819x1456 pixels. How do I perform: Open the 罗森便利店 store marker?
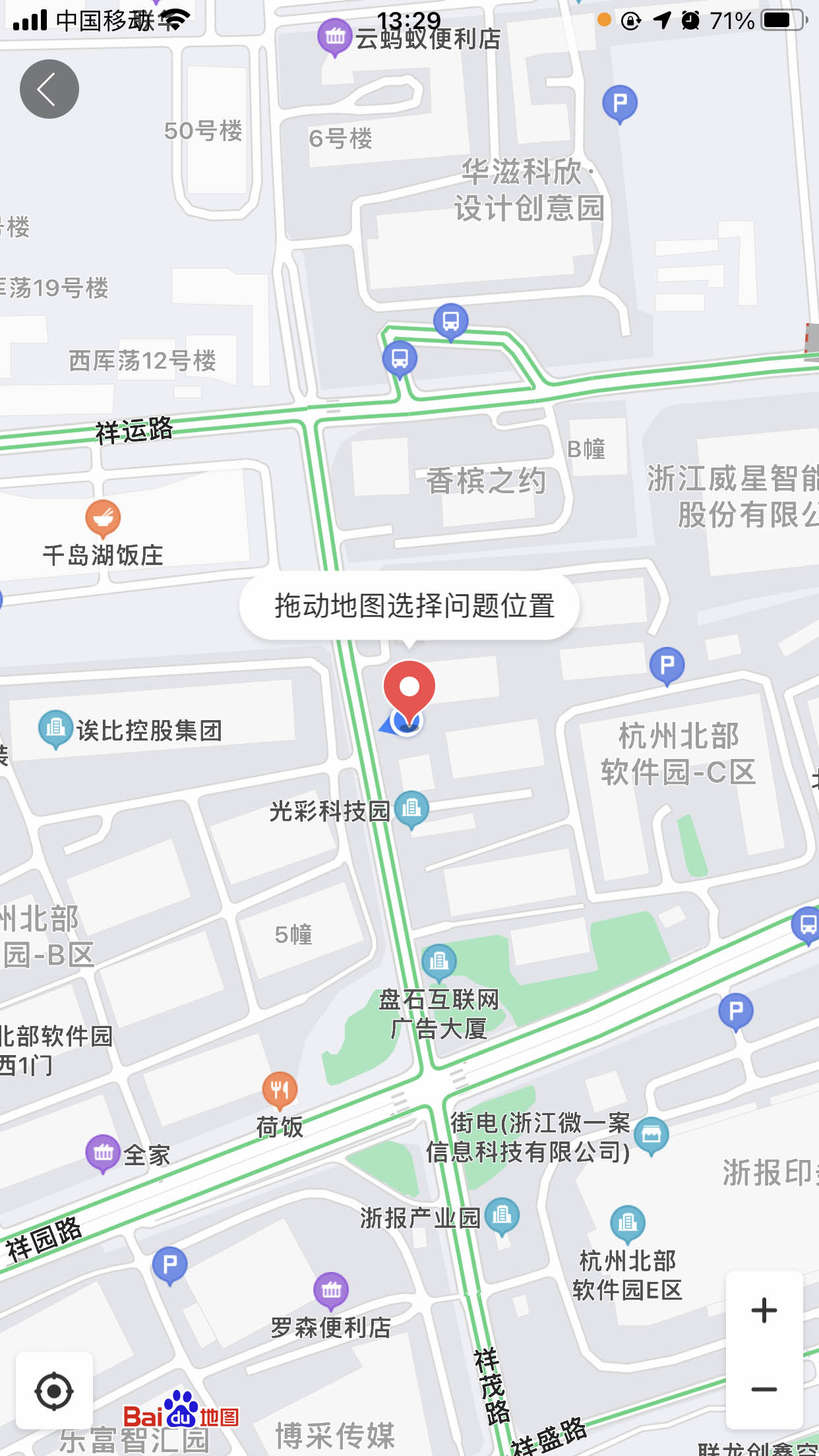[331, 1290]
